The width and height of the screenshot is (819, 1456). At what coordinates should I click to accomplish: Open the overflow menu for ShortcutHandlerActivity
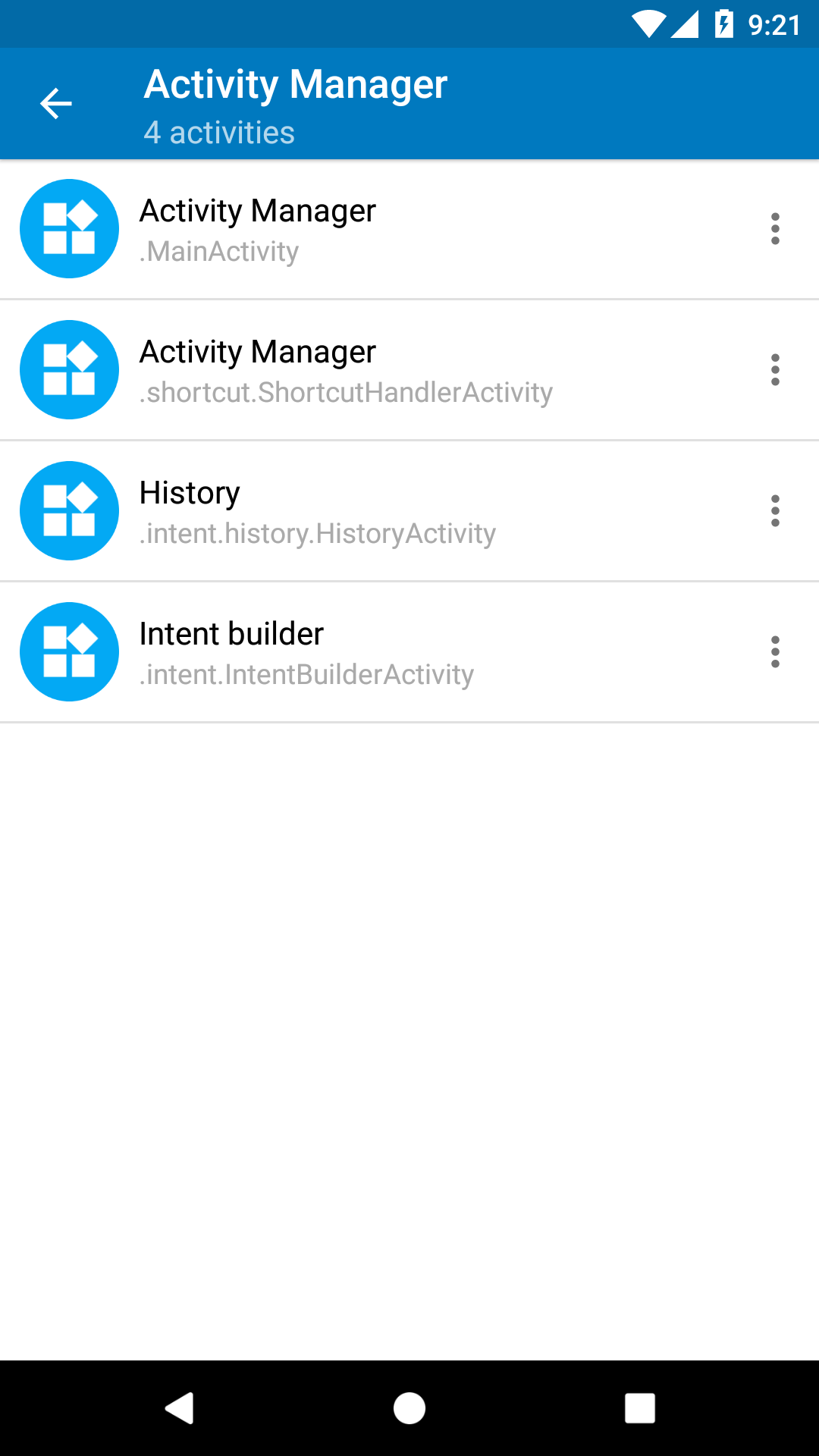click(x=775, y=370)
